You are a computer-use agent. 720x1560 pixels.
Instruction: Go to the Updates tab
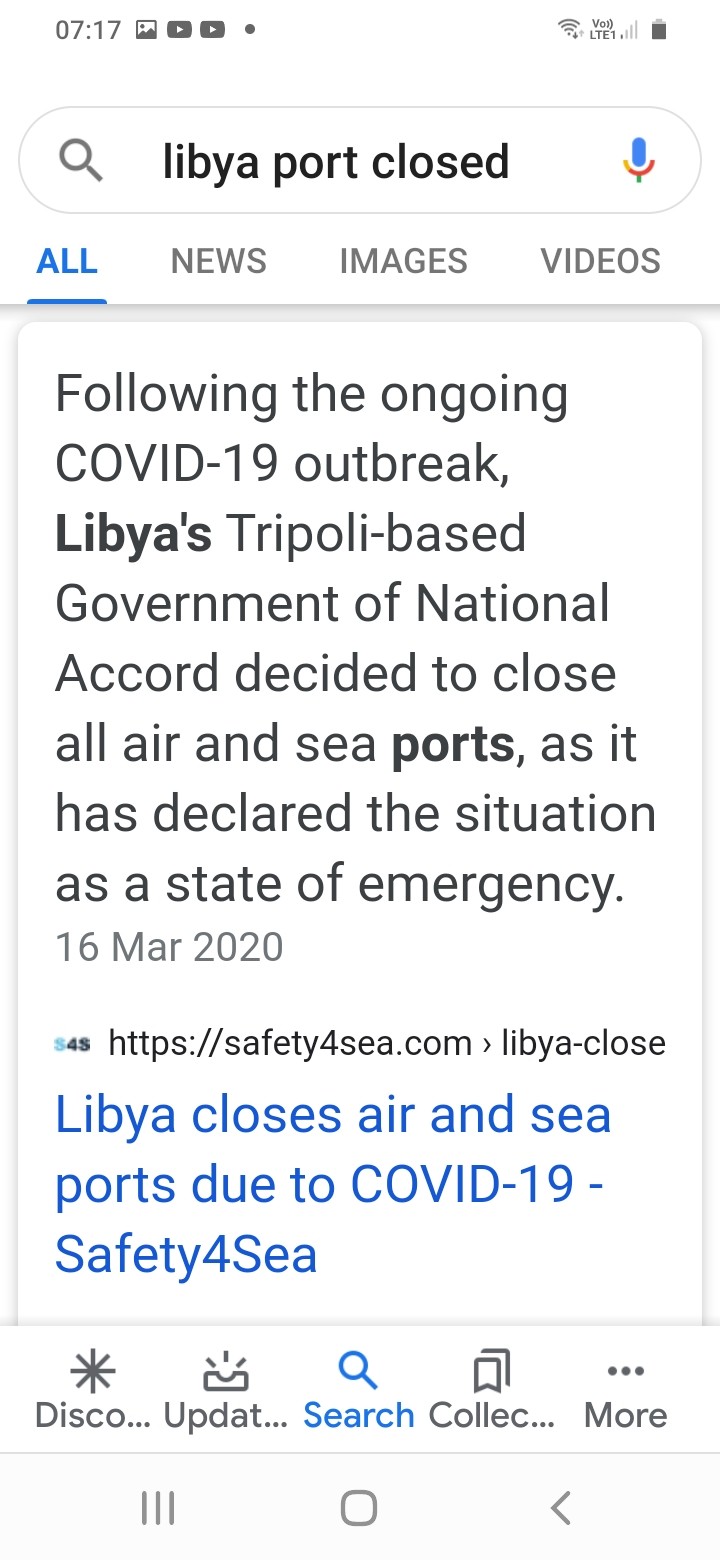[x=225, y=1390]
